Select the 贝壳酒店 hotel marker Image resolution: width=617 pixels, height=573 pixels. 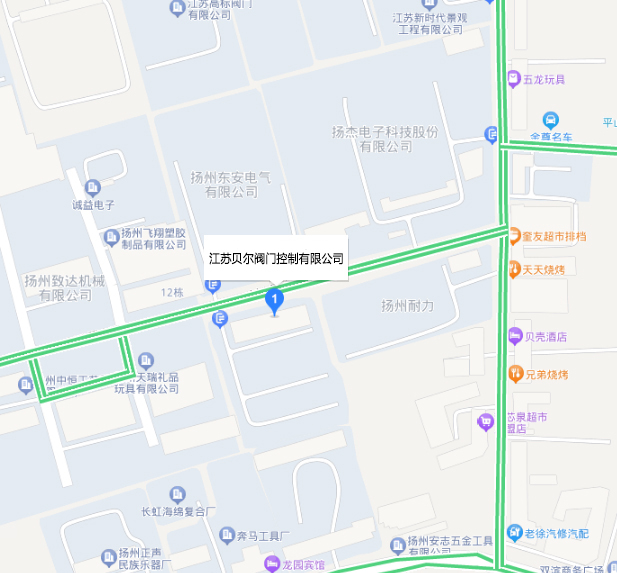tap(514, 336)
